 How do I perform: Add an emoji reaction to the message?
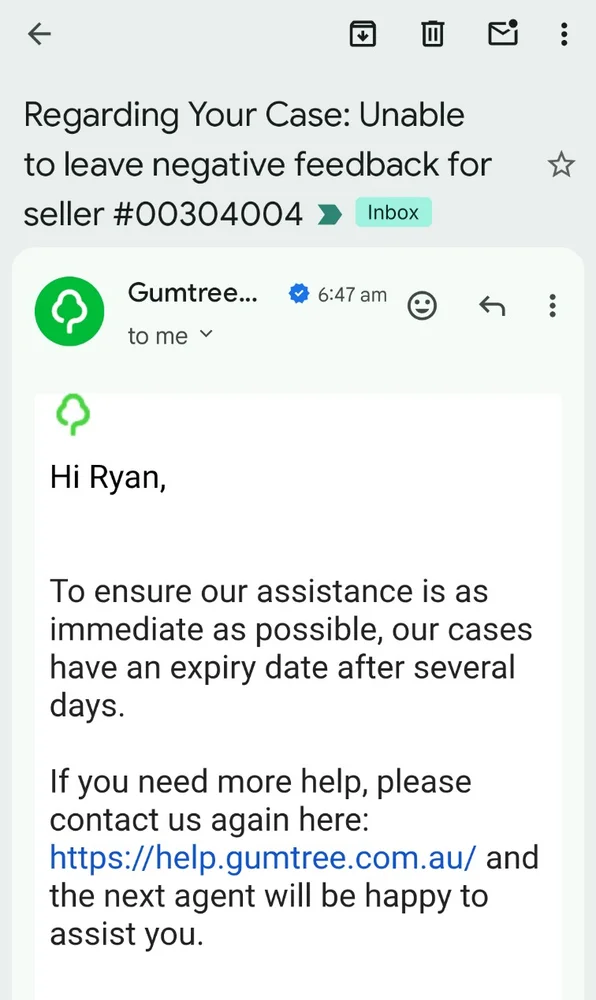422,305
